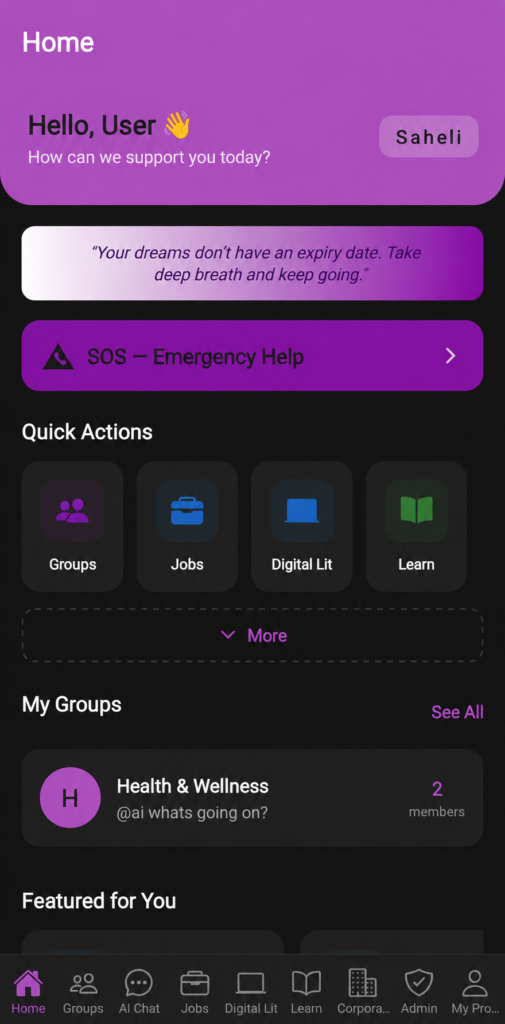Open the Digital Lit quick action card
This screenshot has width=505, height=1024.
(302, 526)
